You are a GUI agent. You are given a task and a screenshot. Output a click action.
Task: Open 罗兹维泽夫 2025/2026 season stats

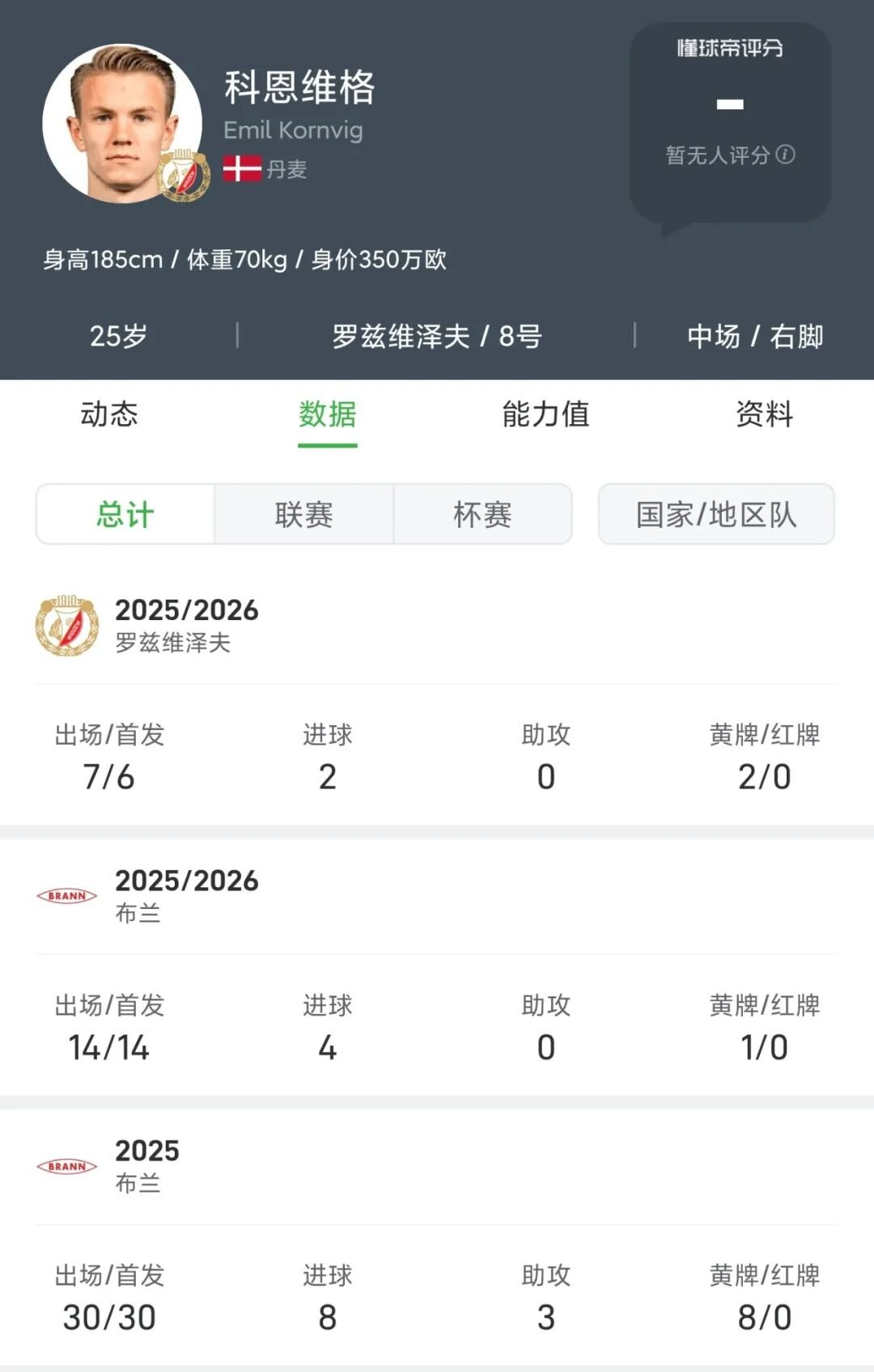pos(186,625)
